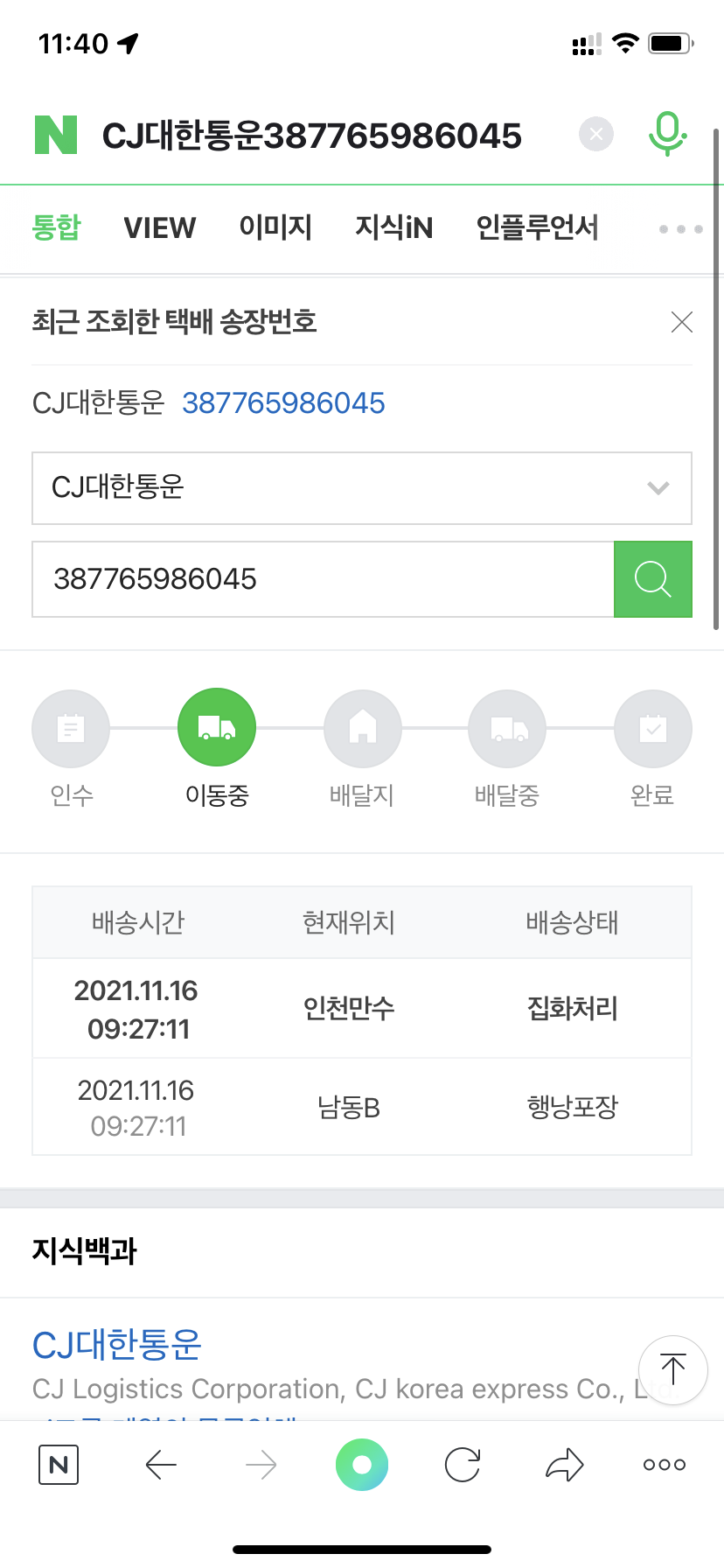
Task: Expand the CJ대한통운 courier dropdown
Action: [362, 488]
